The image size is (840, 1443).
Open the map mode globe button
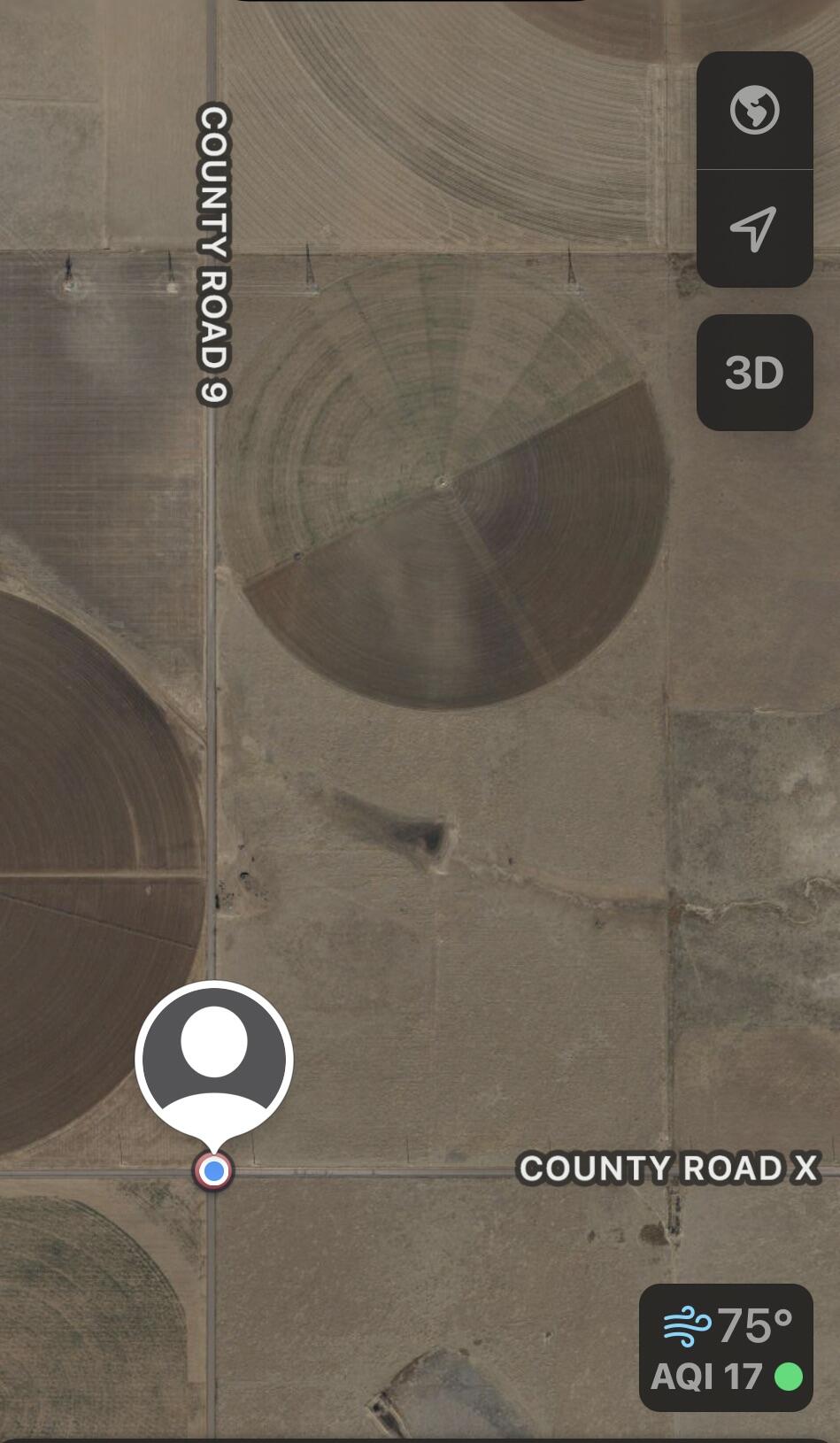(754, 111)
